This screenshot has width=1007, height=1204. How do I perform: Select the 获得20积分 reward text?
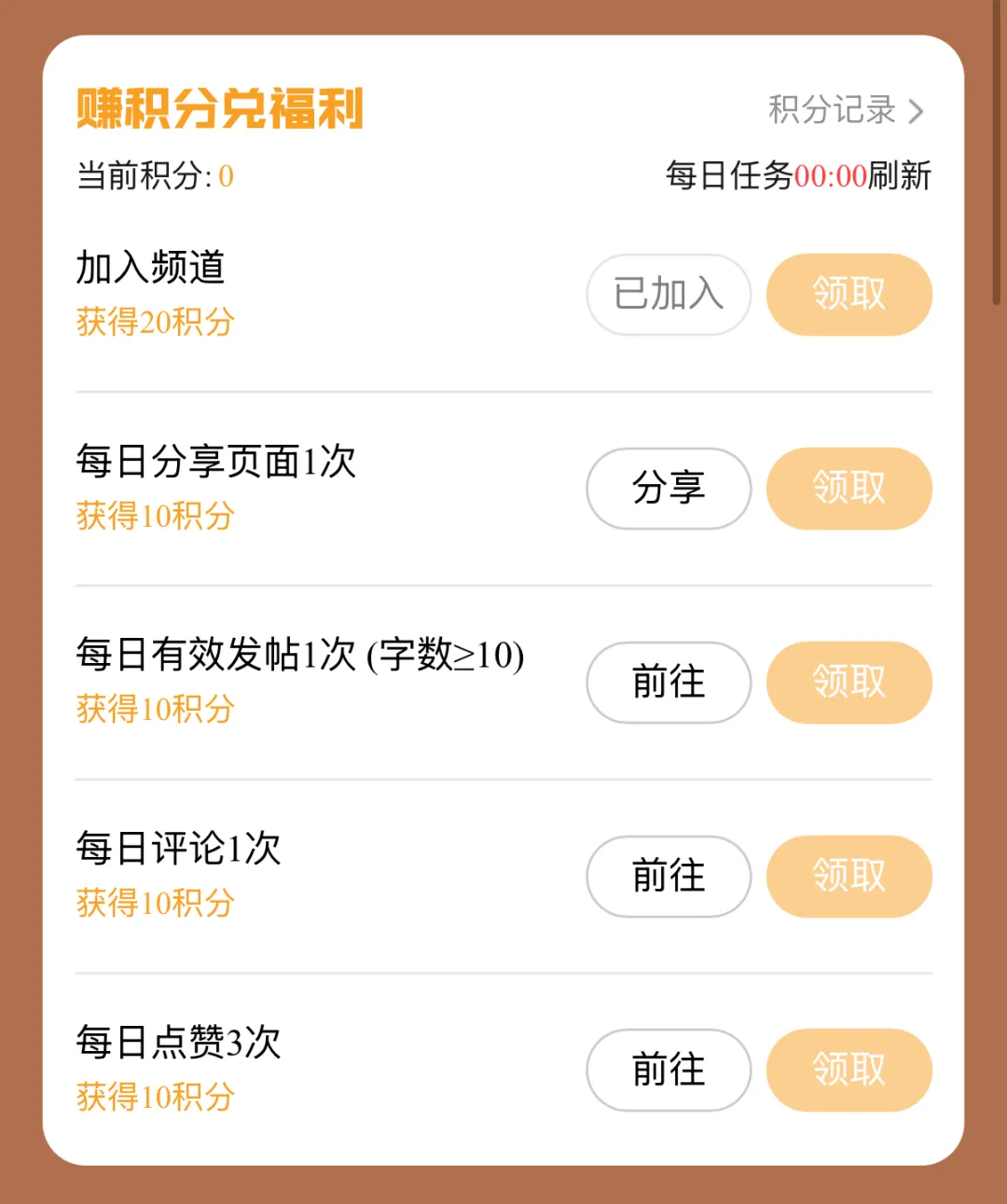coord(153,322)
